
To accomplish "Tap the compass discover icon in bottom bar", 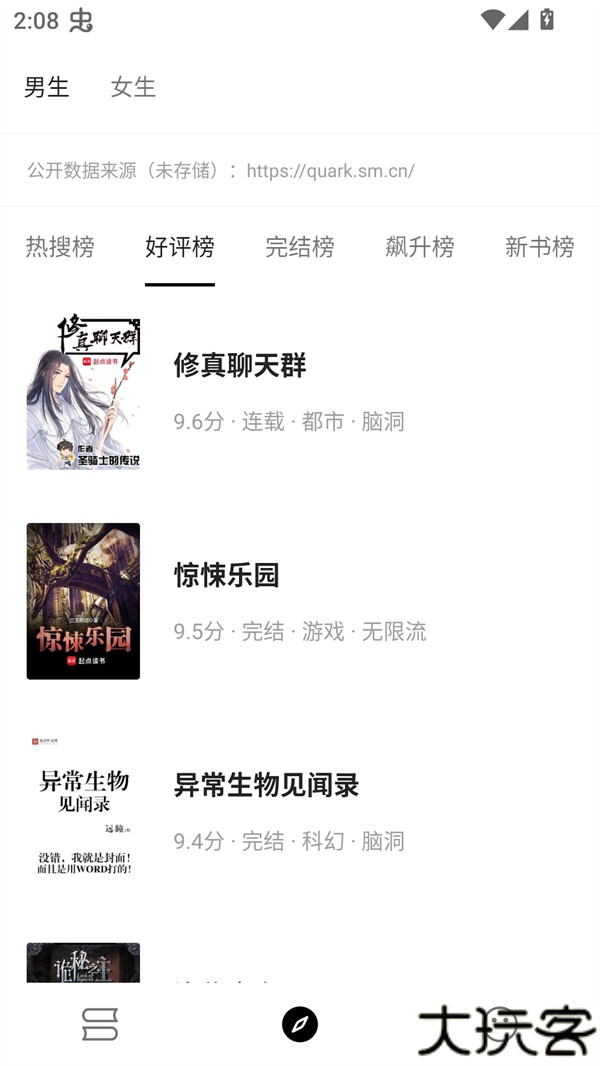I will [x=300, y=1024].
